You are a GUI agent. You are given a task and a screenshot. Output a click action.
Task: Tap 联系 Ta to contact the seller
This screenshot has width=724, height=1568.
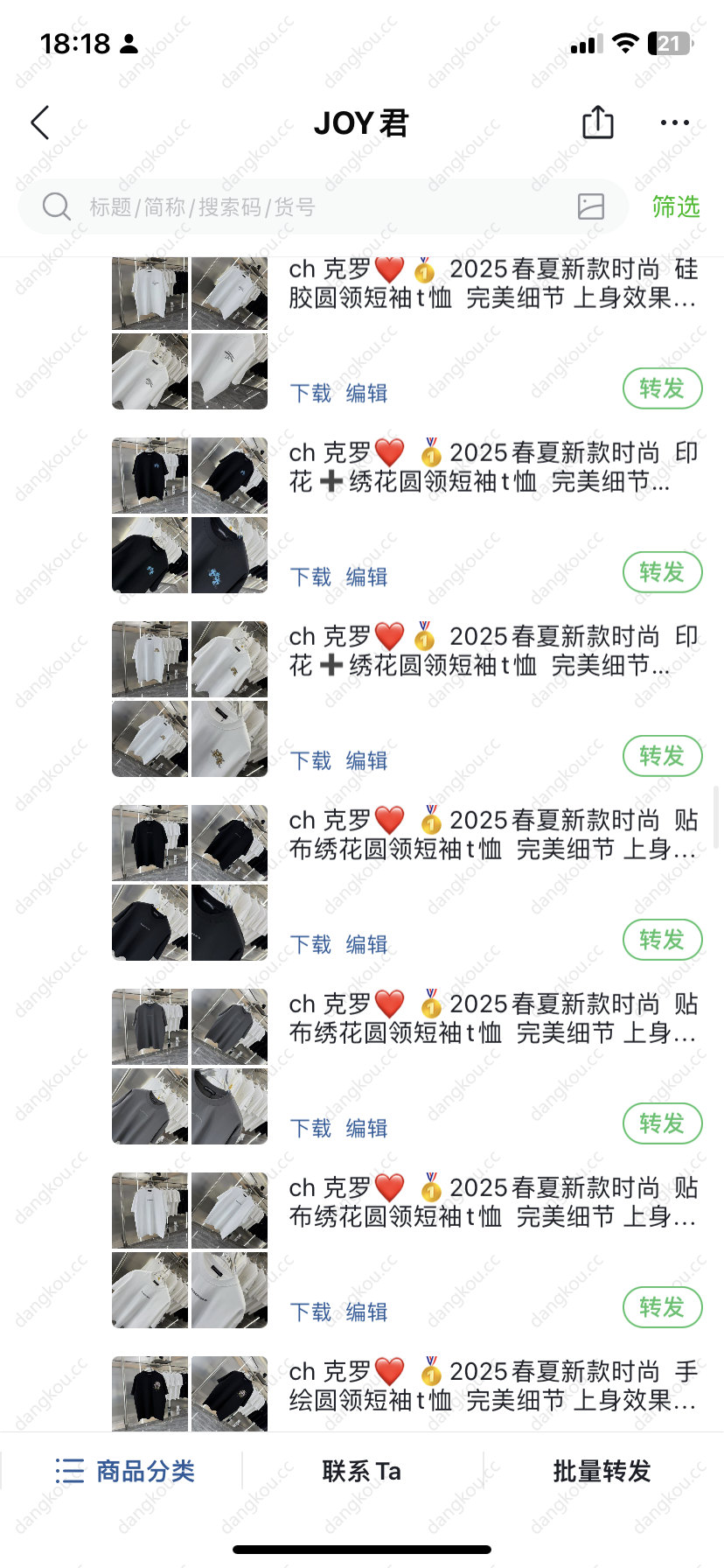(x=362, y=1471)
